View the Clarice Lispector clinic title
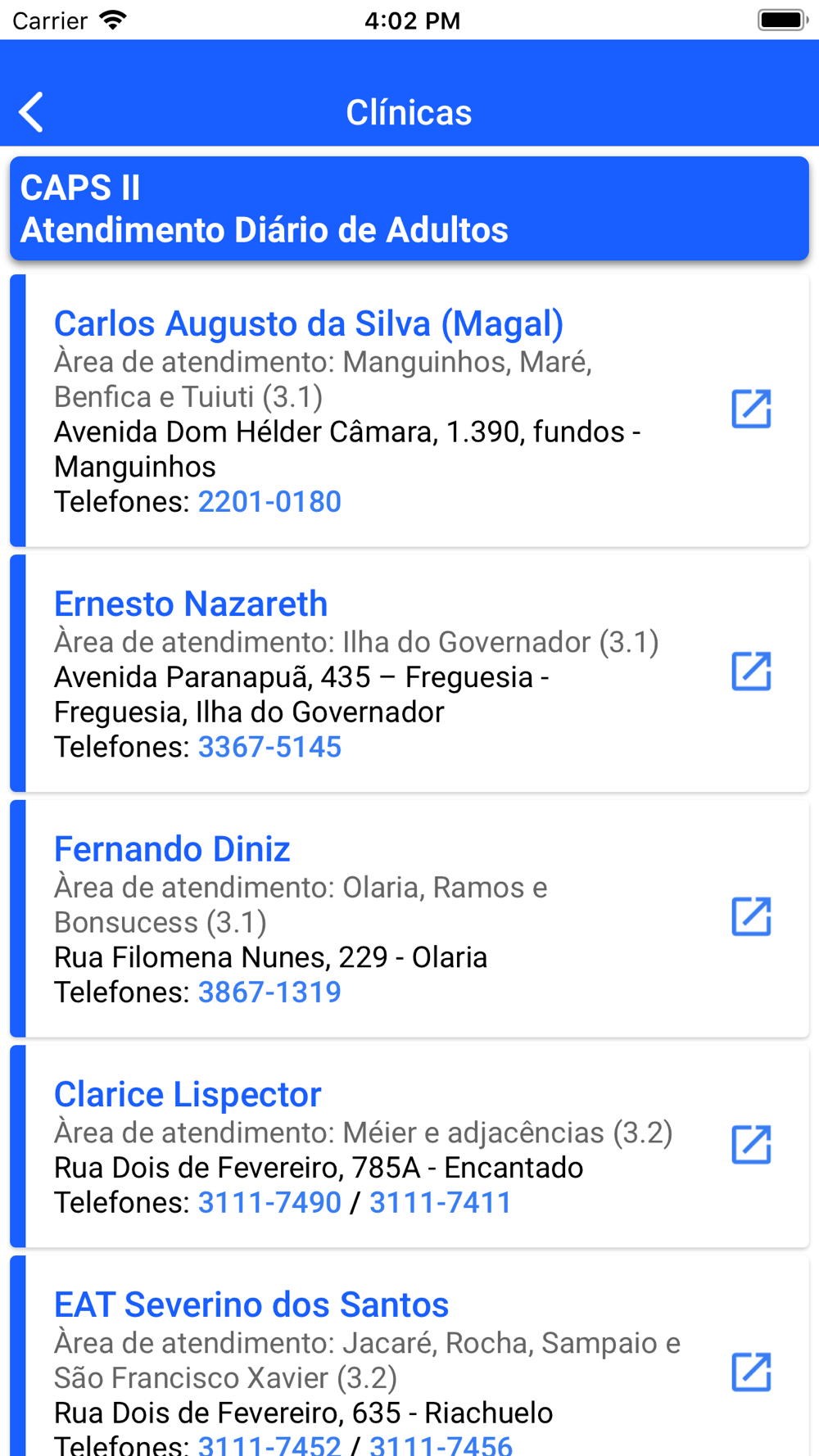 188,1094
